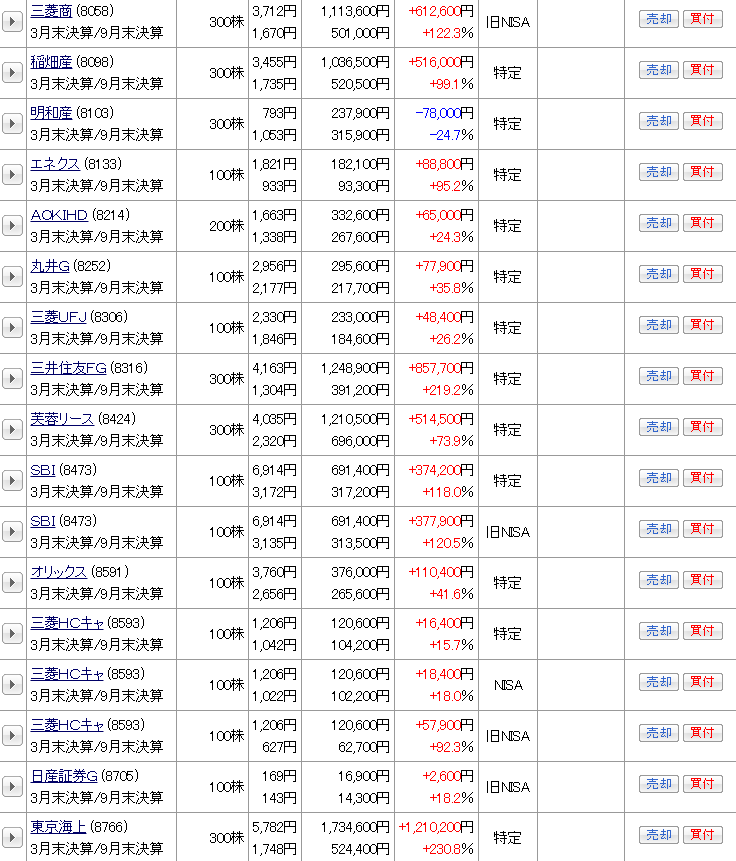Tap 売却 for 稲畑産 (8098)

(658, 70)
